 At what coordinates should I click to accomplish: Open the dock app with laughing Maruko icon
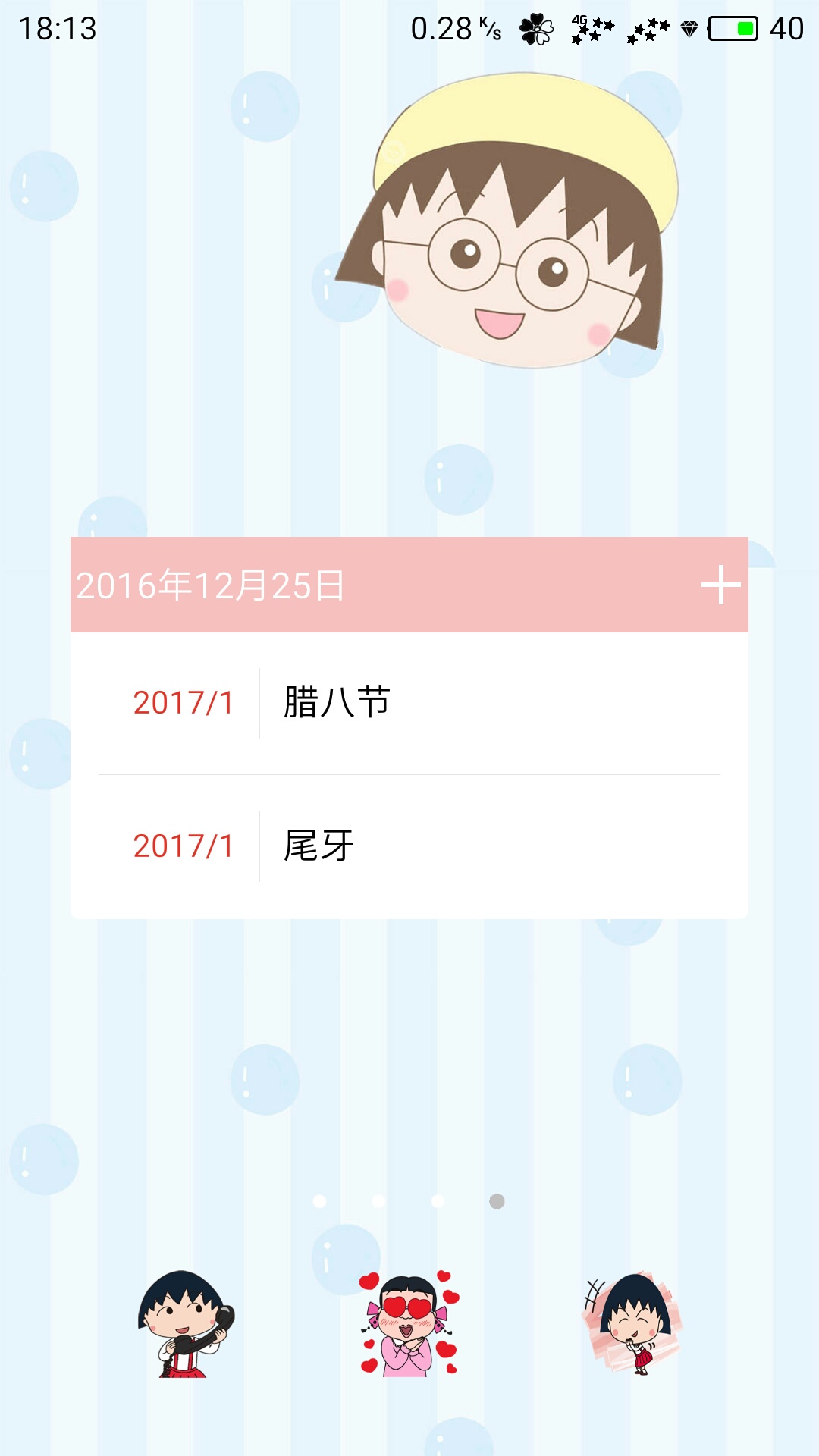coord(633,1324)
